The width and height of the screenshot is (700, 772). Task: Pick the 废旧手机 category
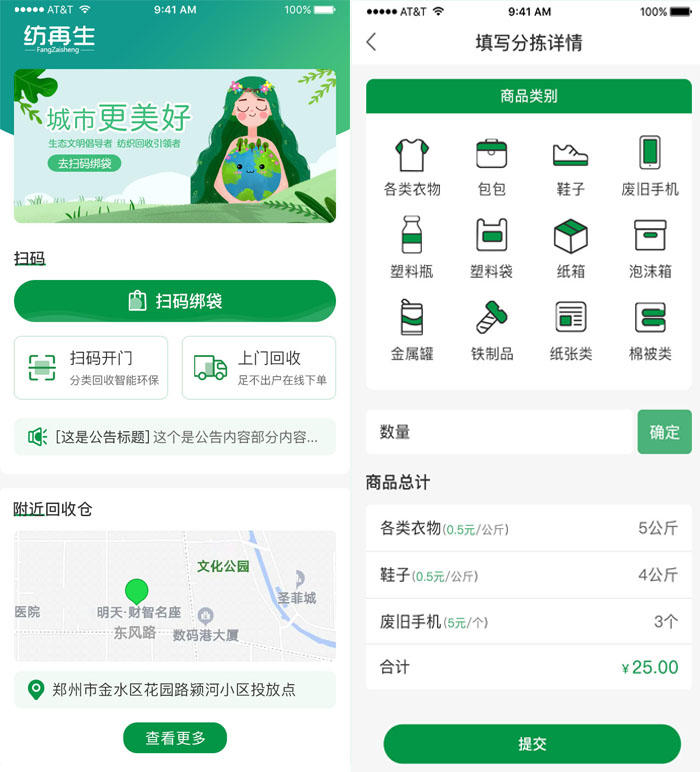pos(650,165)
